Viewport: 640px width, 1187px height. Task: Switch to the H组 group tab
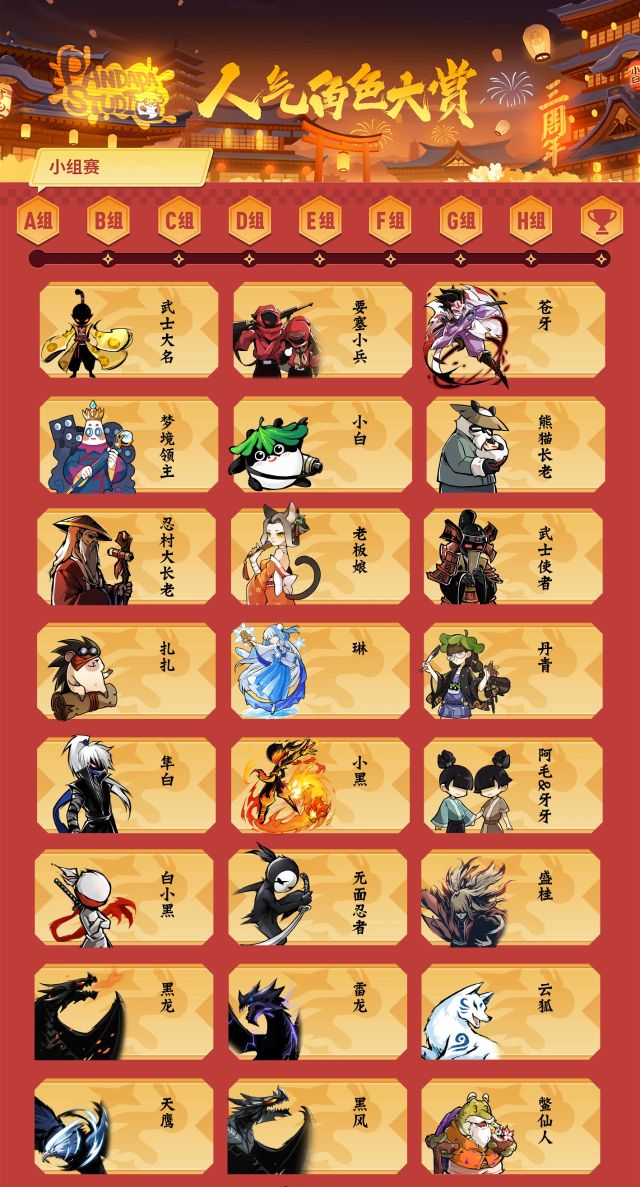click(531, 221)
